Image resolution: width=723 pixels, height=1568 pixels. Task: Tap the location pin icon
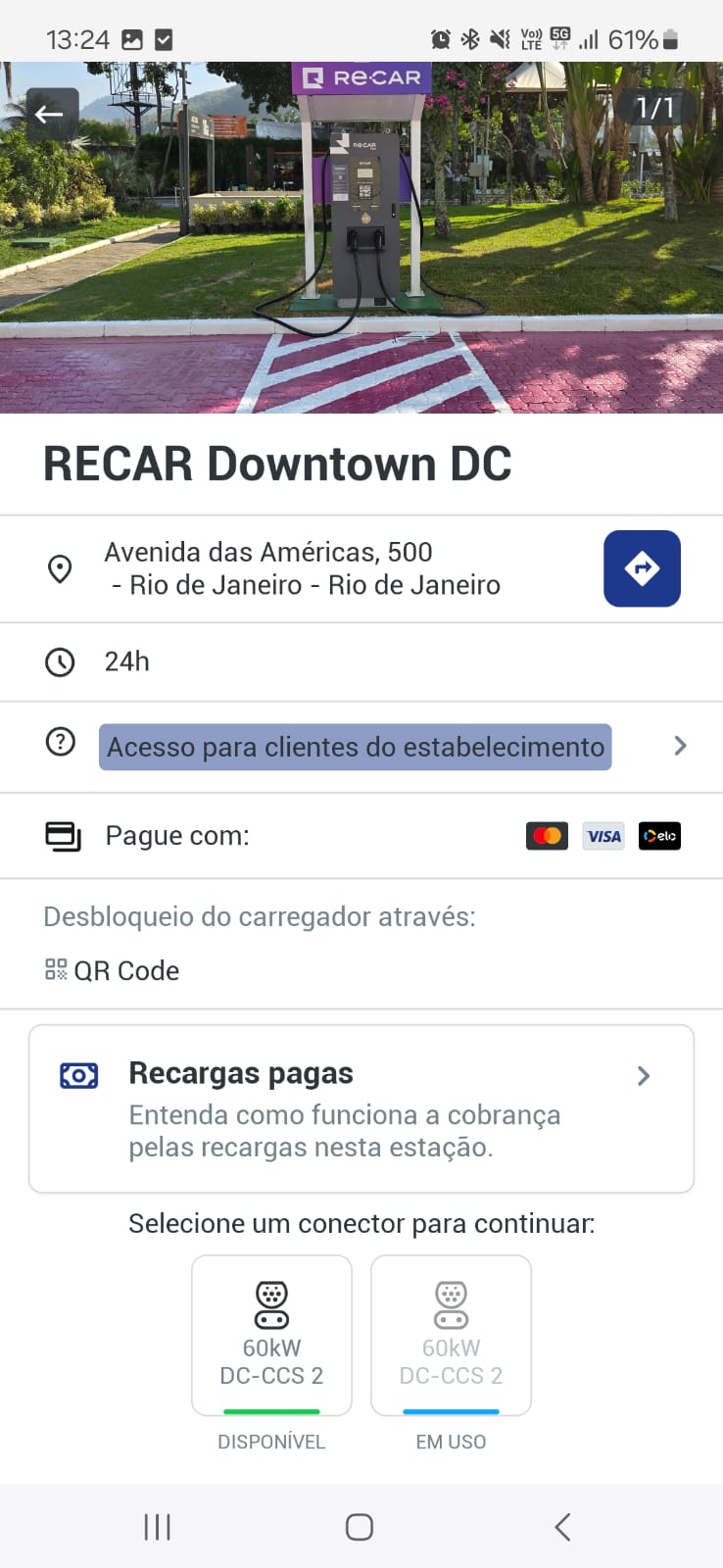coord(60,568)
